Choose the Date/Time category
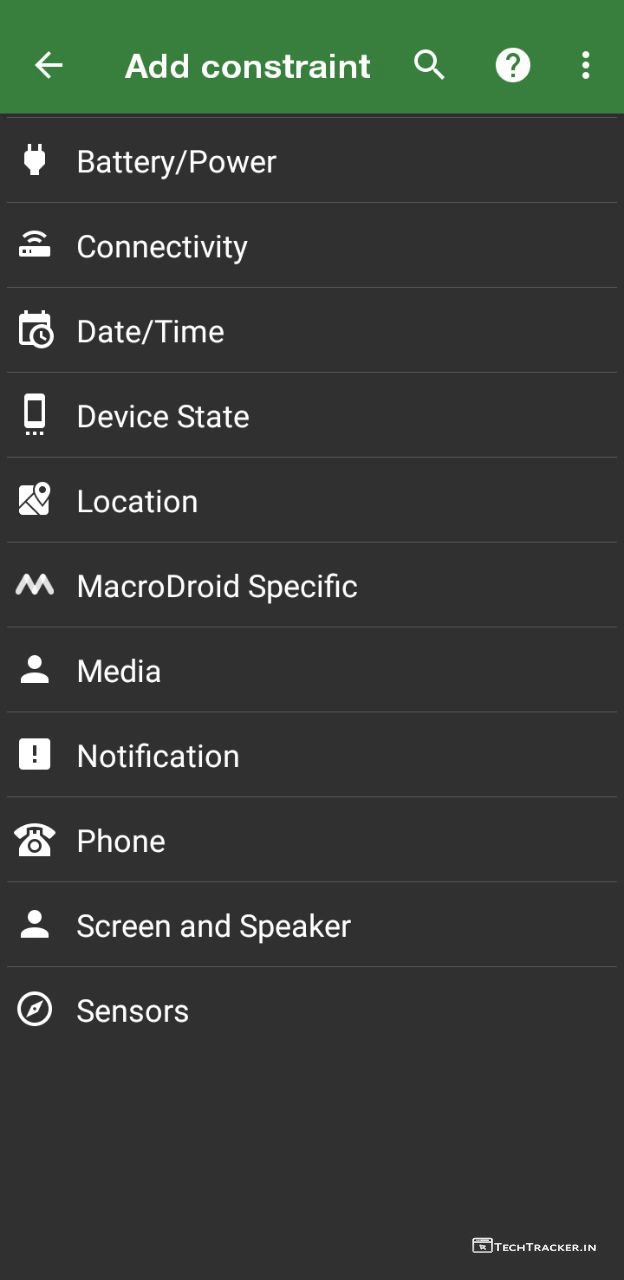624x1280 pixels. pyautogui.click(x=150, y=332)
